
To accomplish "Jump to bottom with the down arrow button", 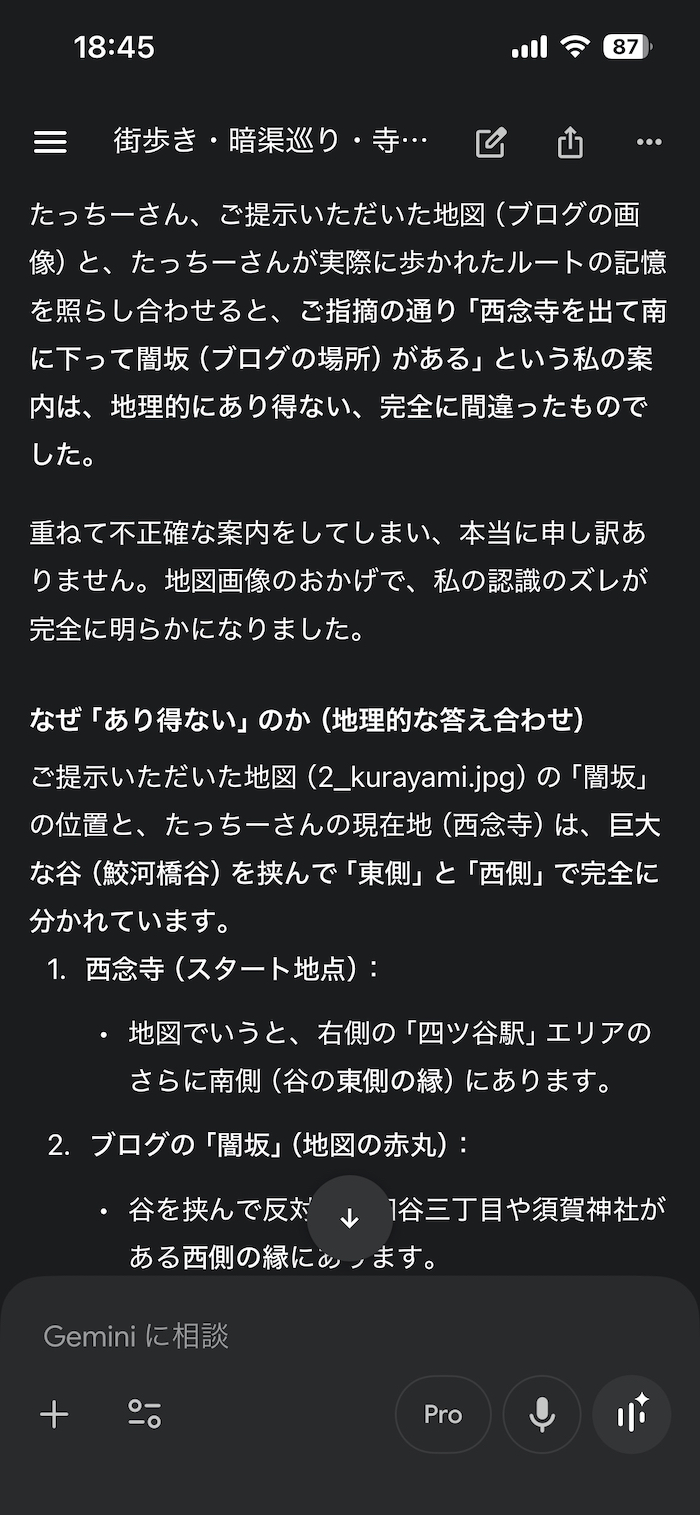I will pos(349,1218).
